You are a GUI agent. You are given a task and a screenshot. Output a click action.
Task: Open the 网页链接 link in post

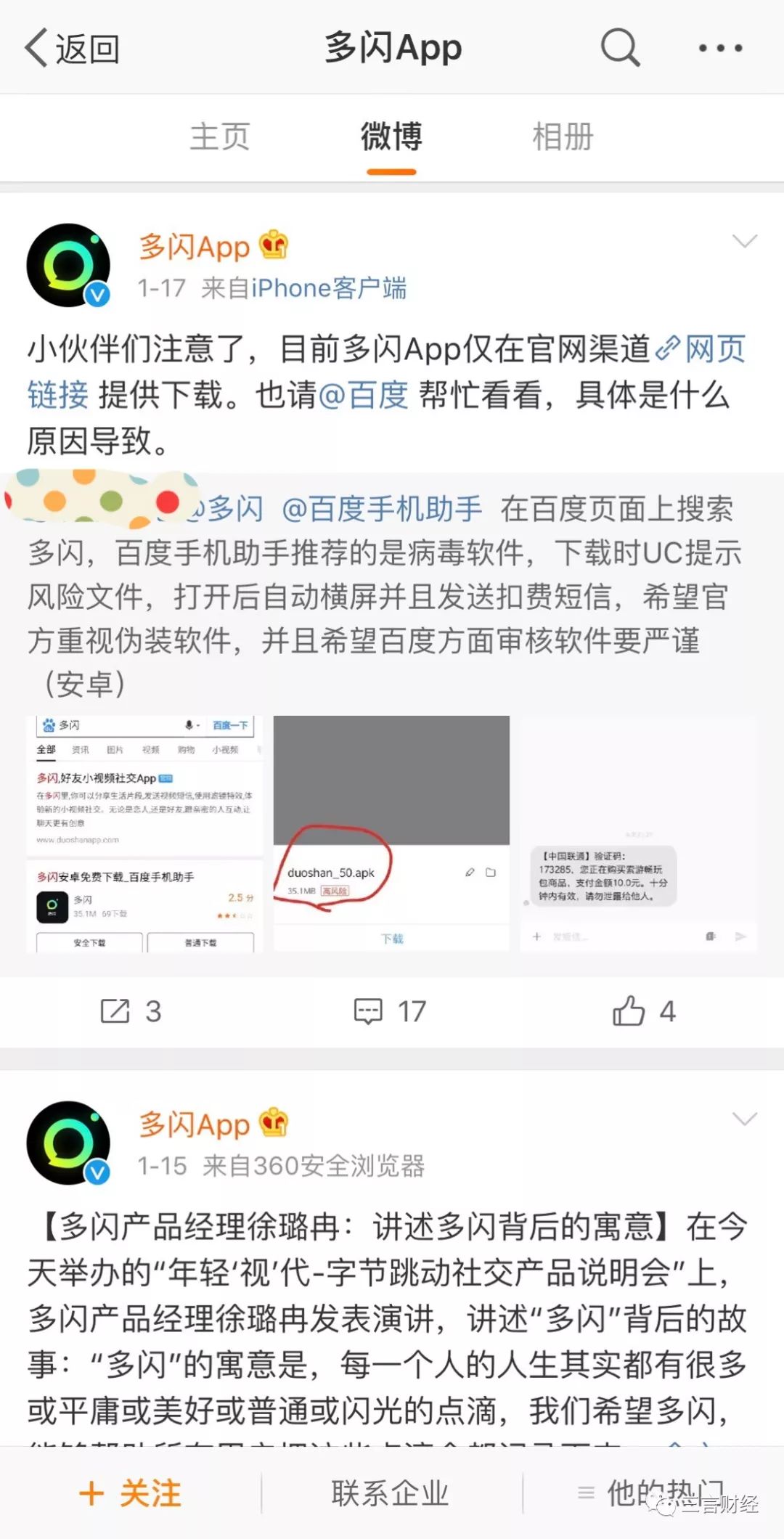pos(714,350)
